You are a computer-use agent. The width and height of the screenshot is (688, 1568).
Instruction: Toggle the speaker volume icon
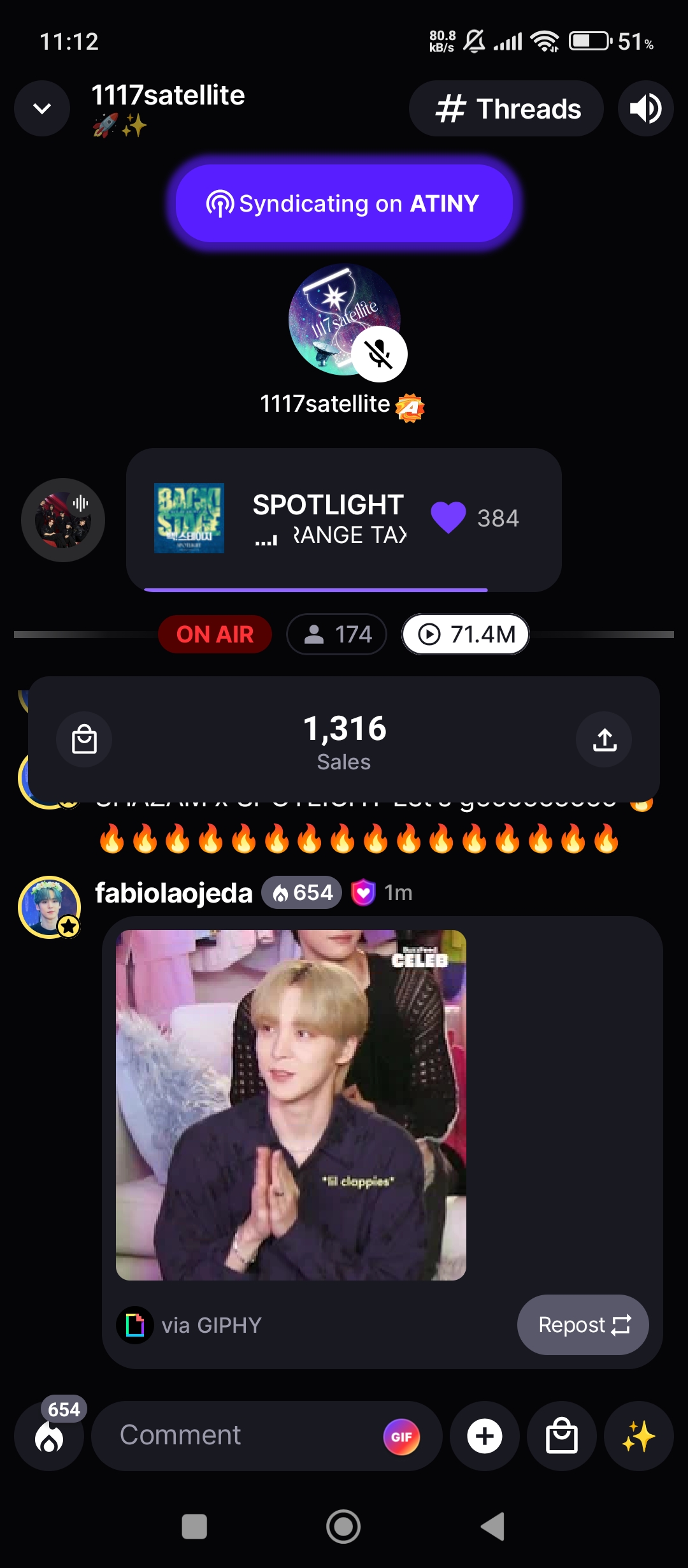tap(645, 108)
